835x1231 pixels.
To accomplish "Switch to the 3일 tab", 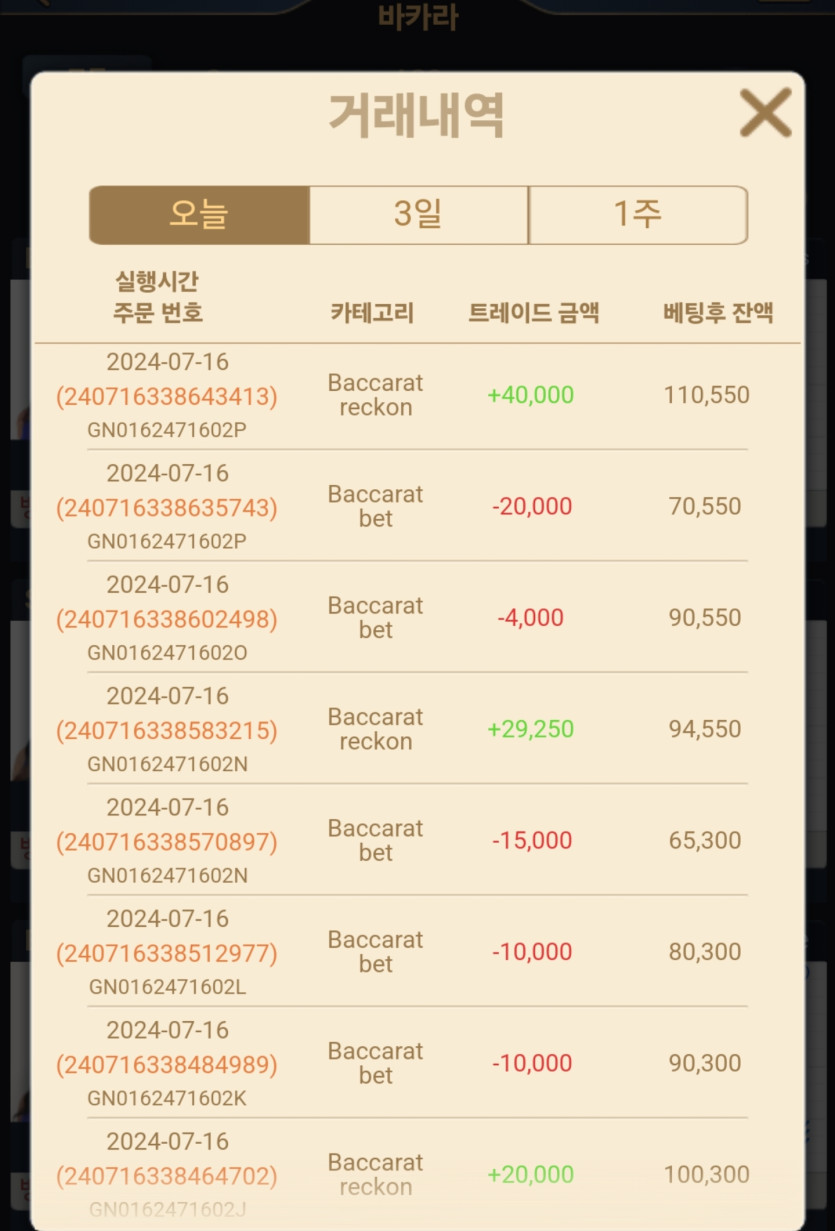I will point(418,214).
